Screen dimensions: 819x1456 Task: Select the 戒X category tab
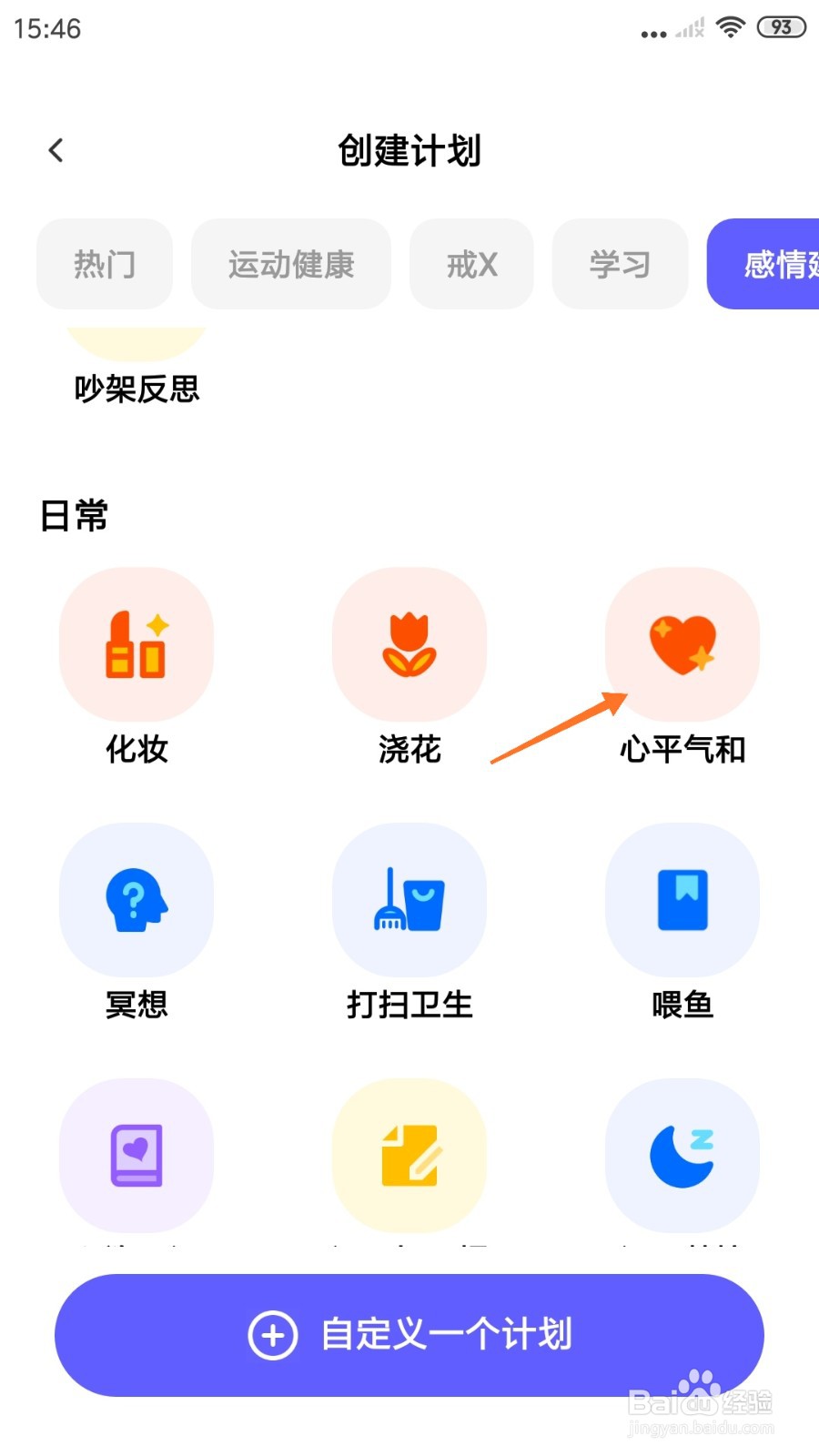pos(471,264)
